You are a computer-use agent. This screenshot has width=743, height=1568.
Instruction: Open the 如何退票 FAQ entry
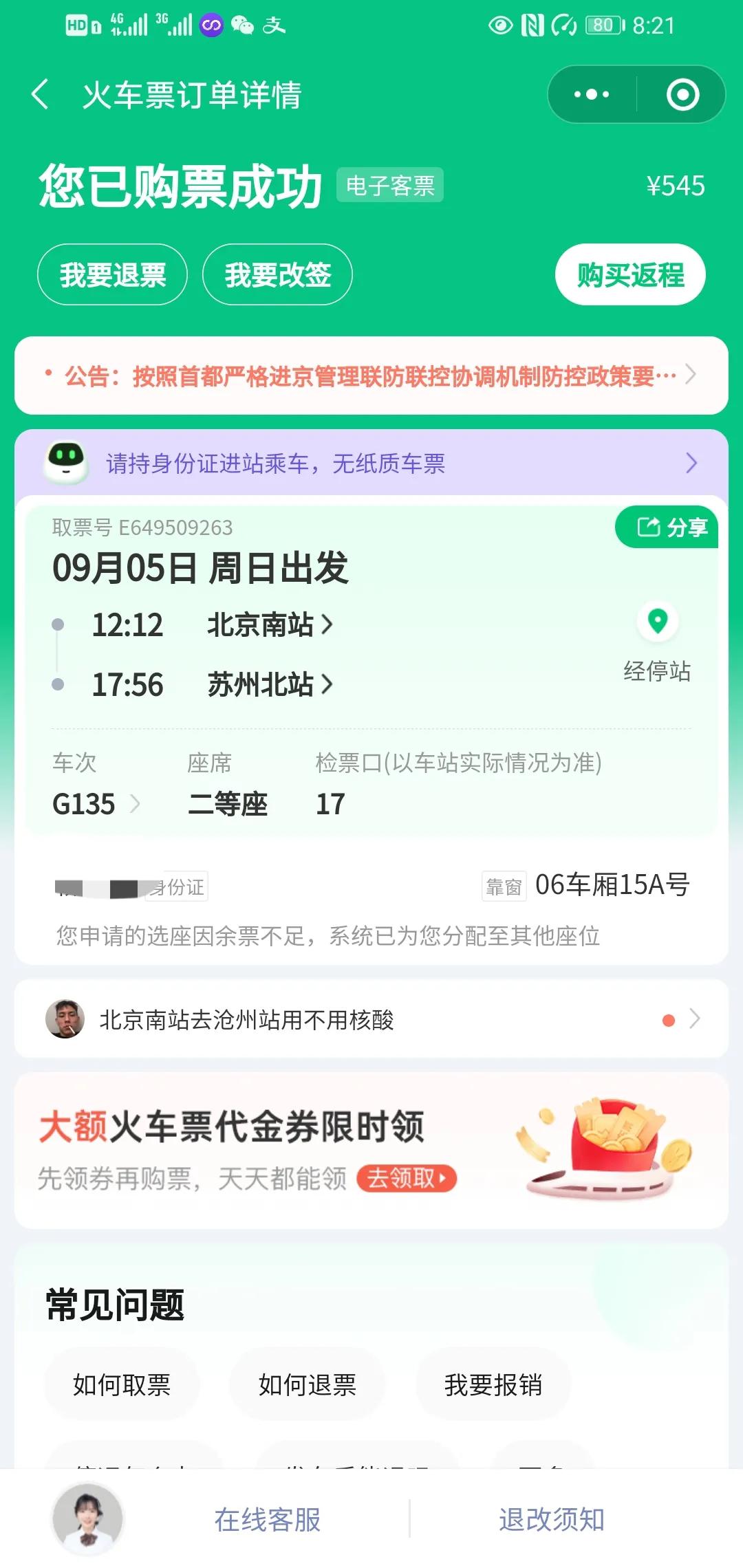[307, 1386]
